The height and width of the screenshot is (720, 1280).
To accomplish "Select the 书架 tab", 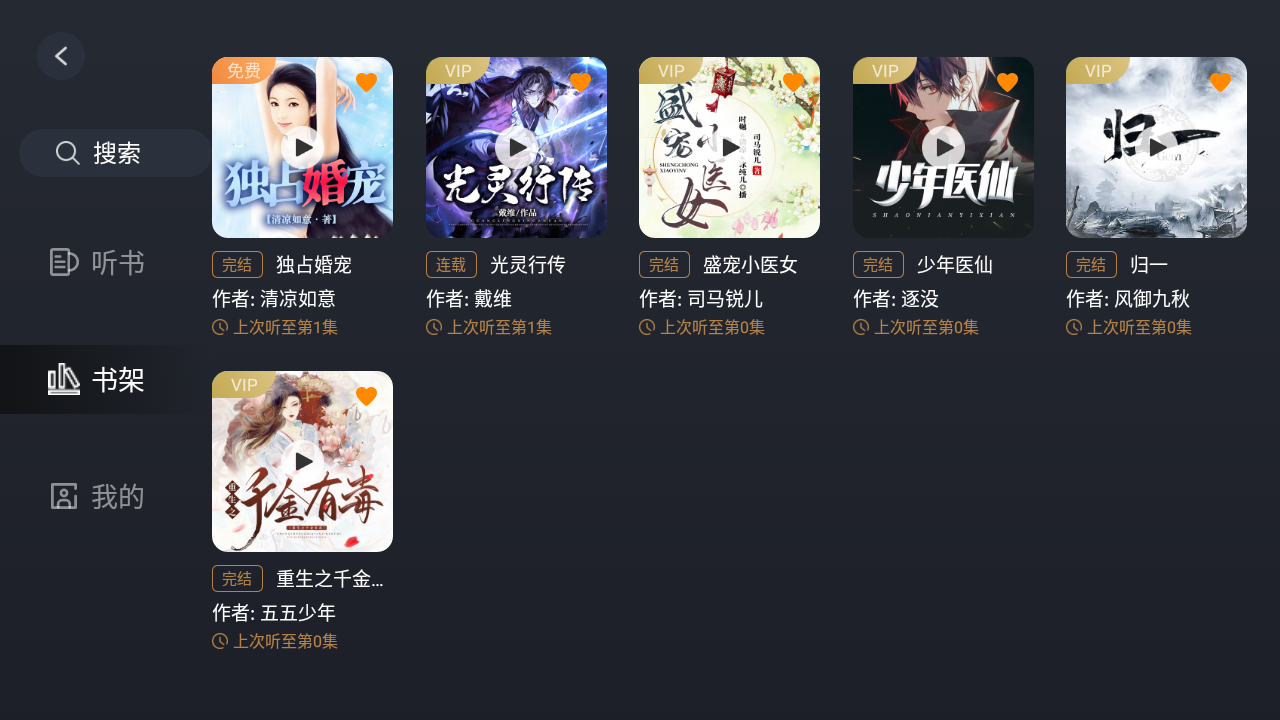I will [98, 380].
